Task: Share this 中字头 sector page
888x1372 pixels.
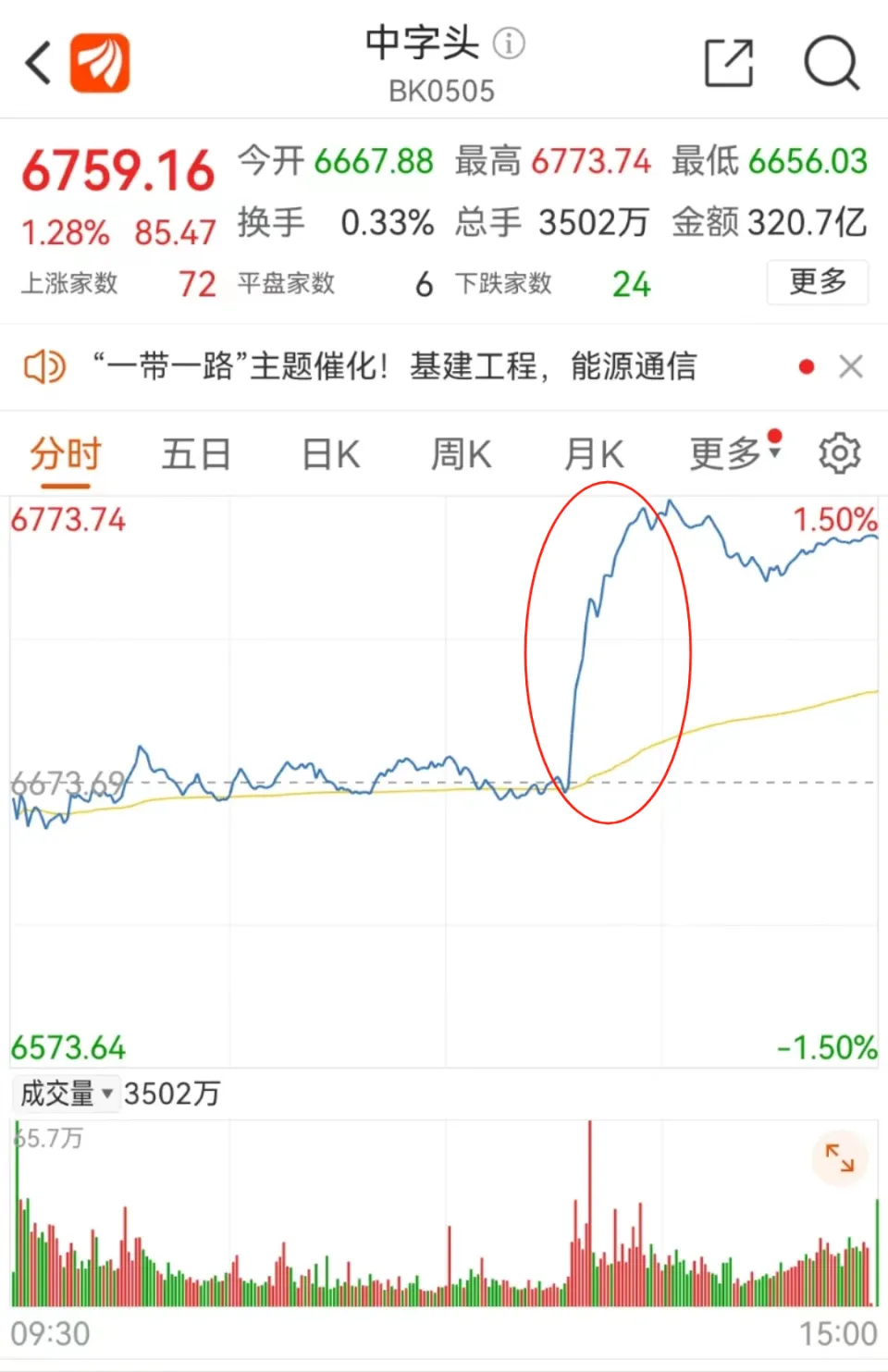Action: 729,63
